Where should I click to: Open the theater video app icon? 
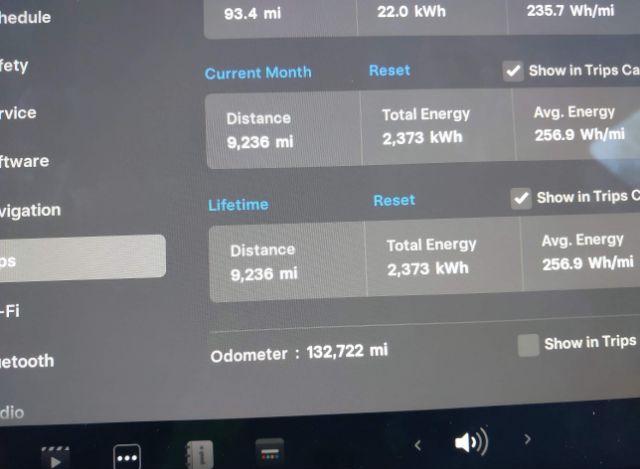55,456
